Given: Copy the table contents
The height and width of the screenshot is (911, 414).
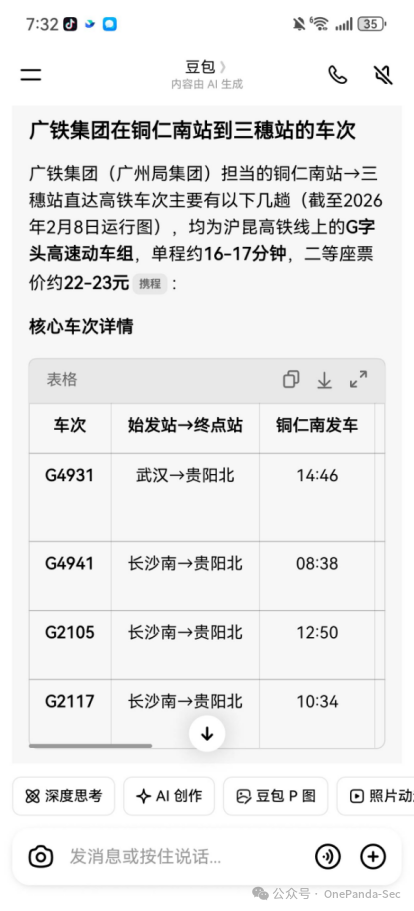Looking at the screenshot, I should [291, 379].
